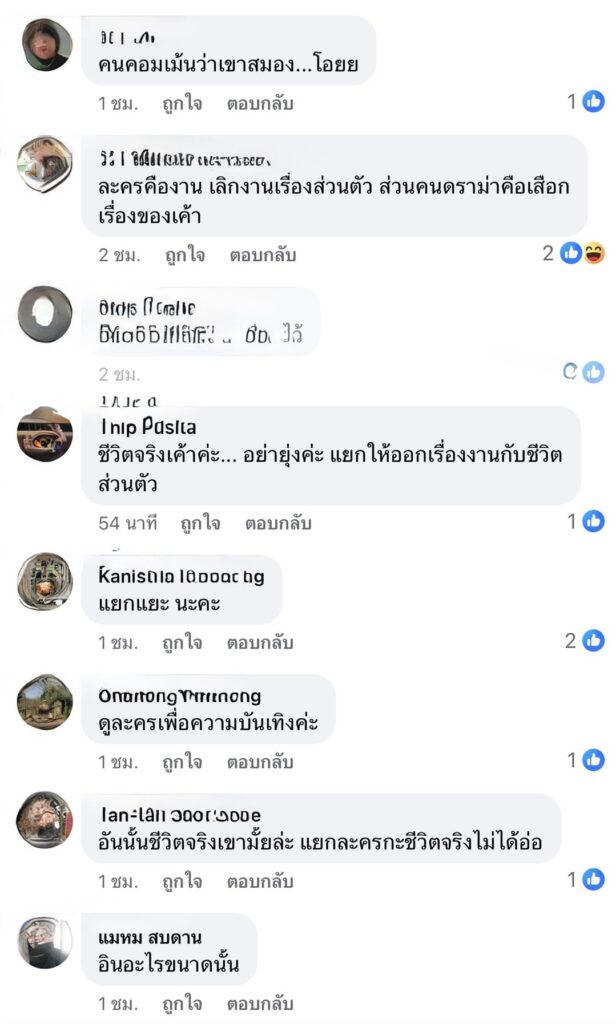Screen dimensions: 616x1024
Task: Reply to the comment posted 54 นาที ago
Action: (x=278, y=523)
